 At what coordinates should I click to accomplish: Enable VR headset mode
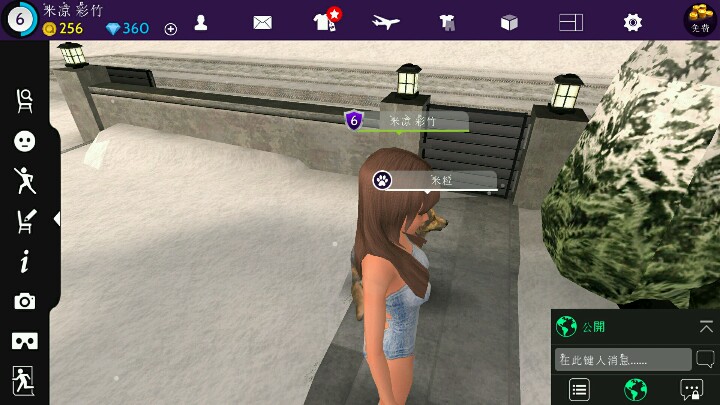[25, 341]
